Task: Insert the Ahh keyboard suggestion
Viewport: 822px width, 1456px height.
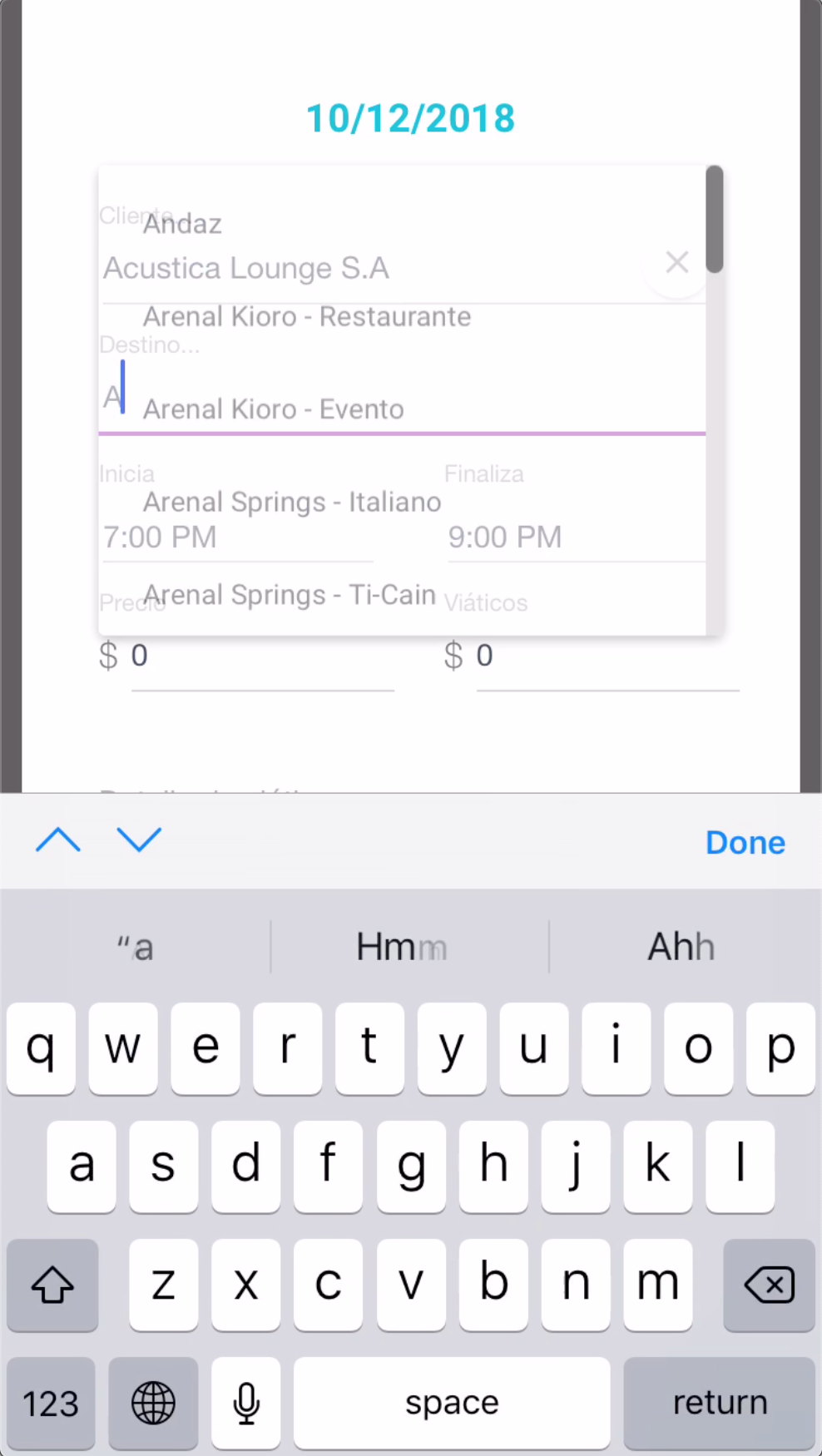Action: 681,948
